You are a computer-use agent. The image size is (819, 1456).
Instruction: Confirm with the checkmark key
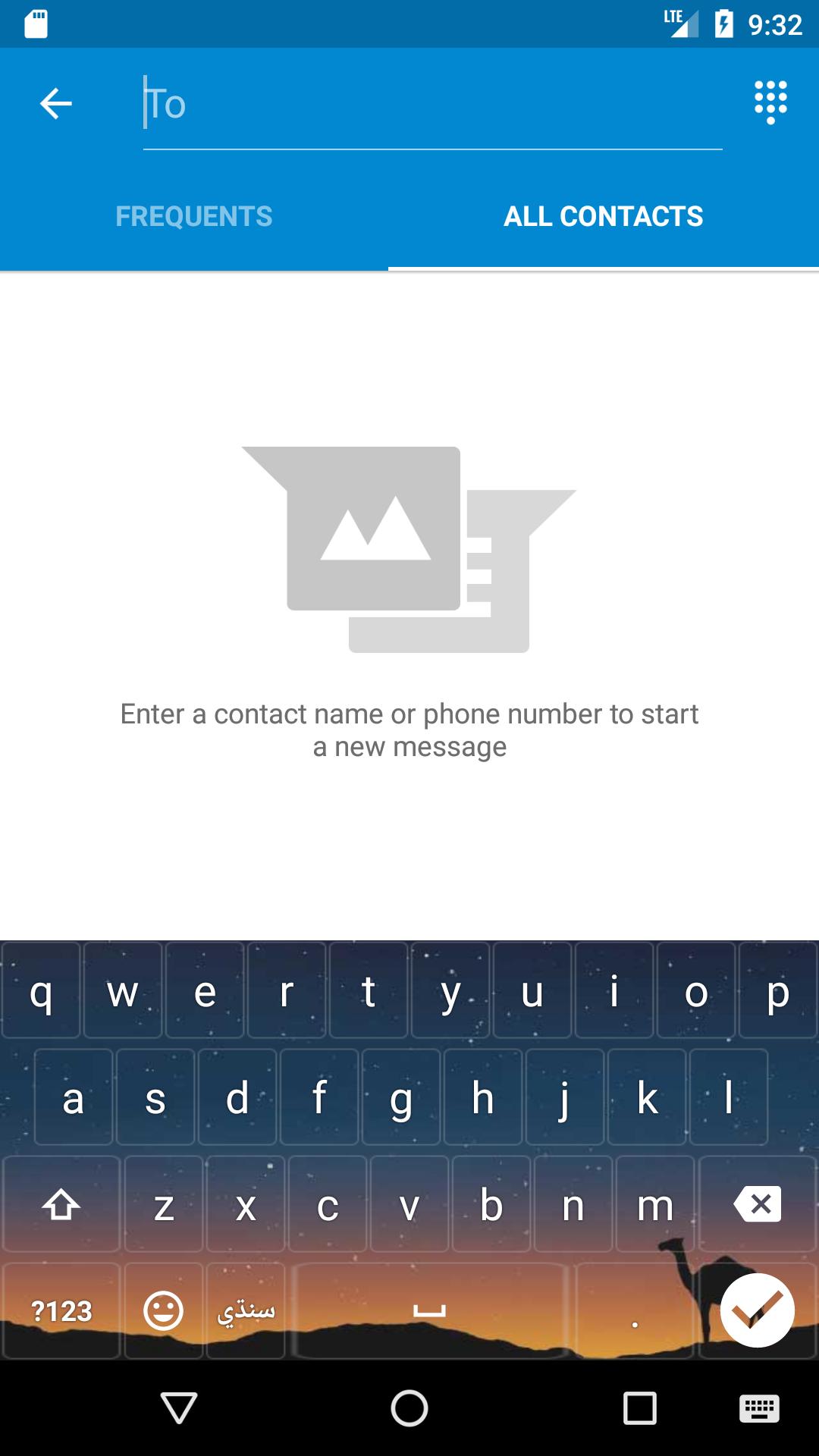pos(757,1310)
